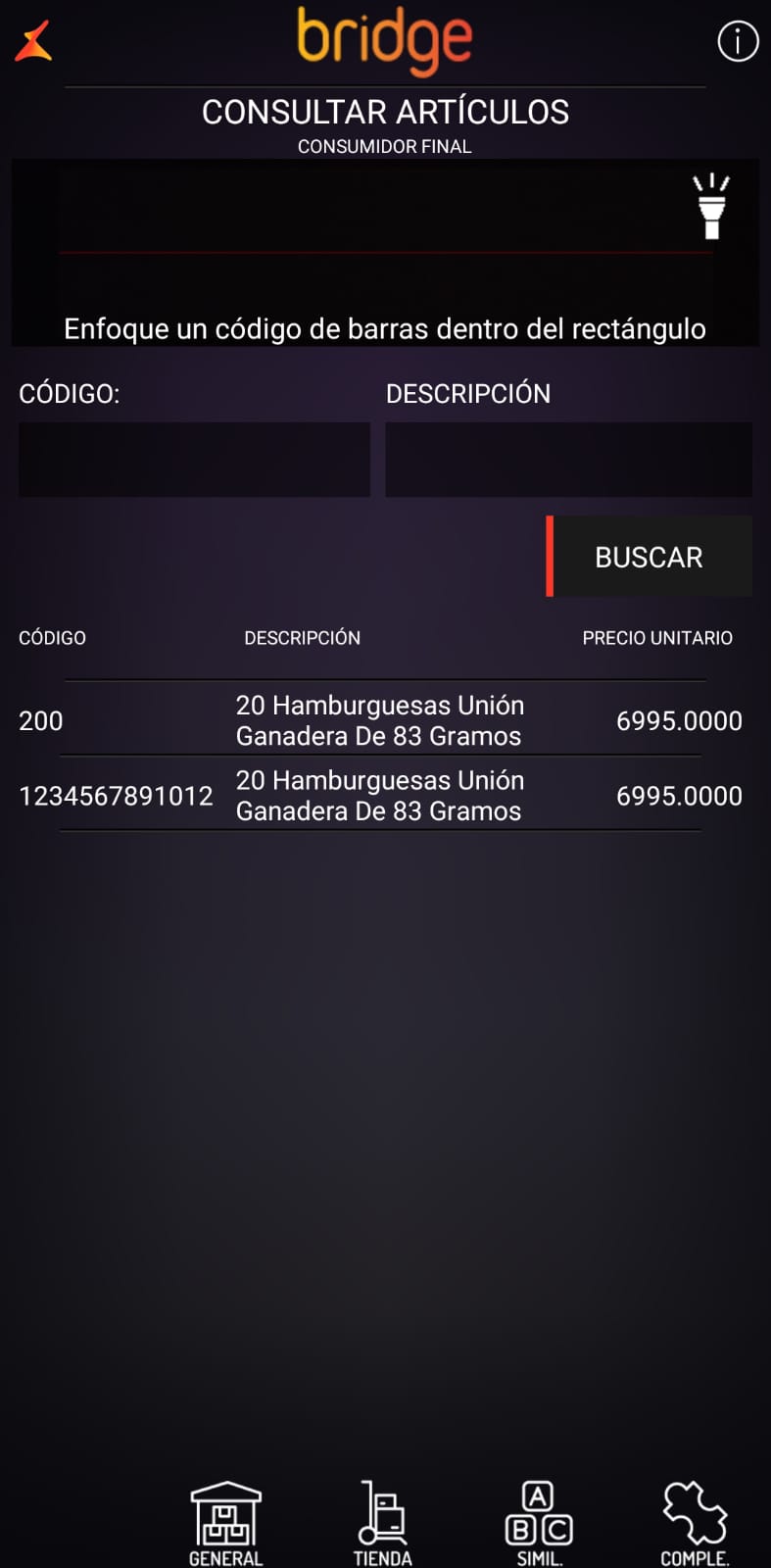This screenshot has height=1568, width=771.
Task: Switch to the General tab
Action: pyautogui.click(x=225, y=1524)
